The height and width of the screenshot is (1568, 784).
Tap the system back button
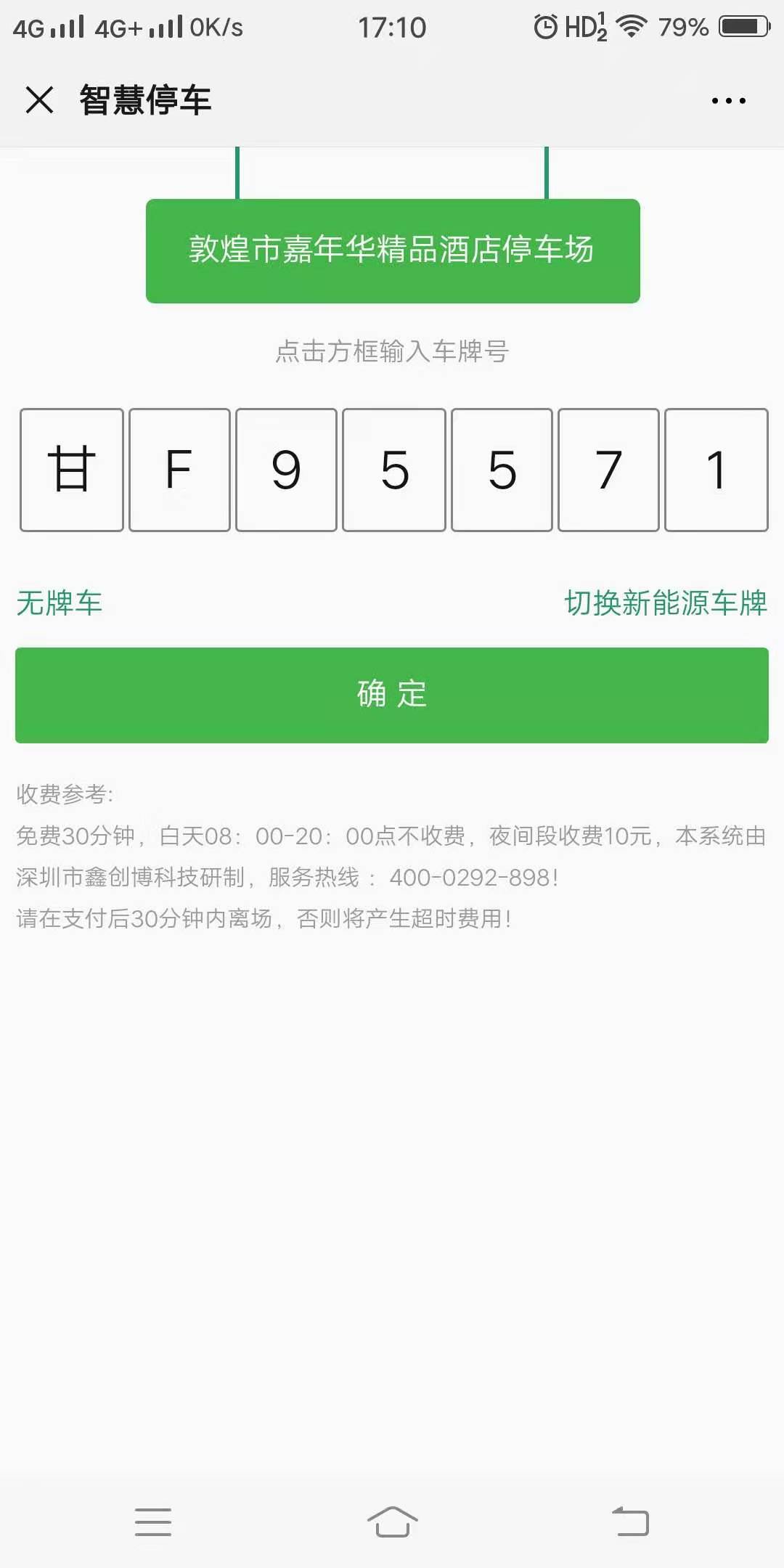tap(630, 1521)
